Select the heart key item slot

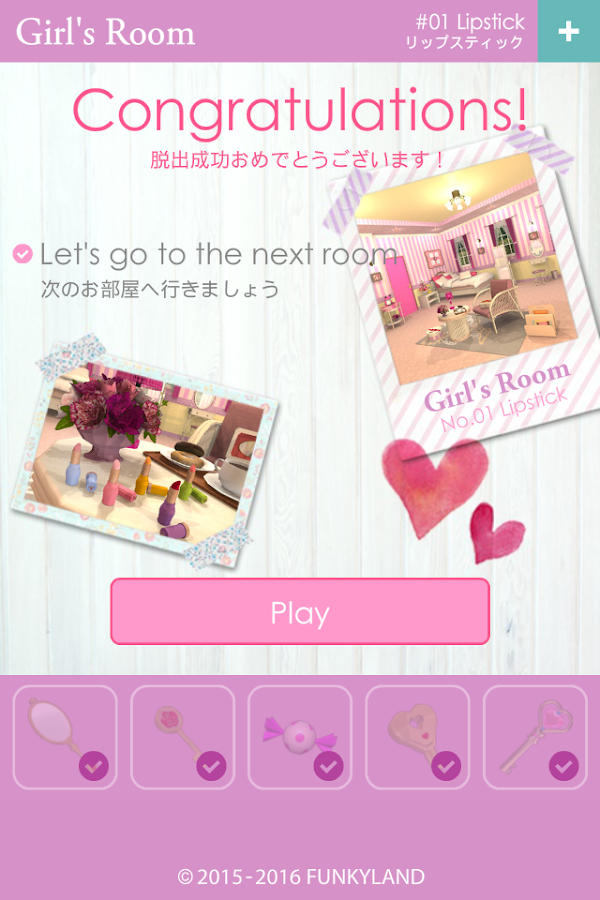(534, 737)
